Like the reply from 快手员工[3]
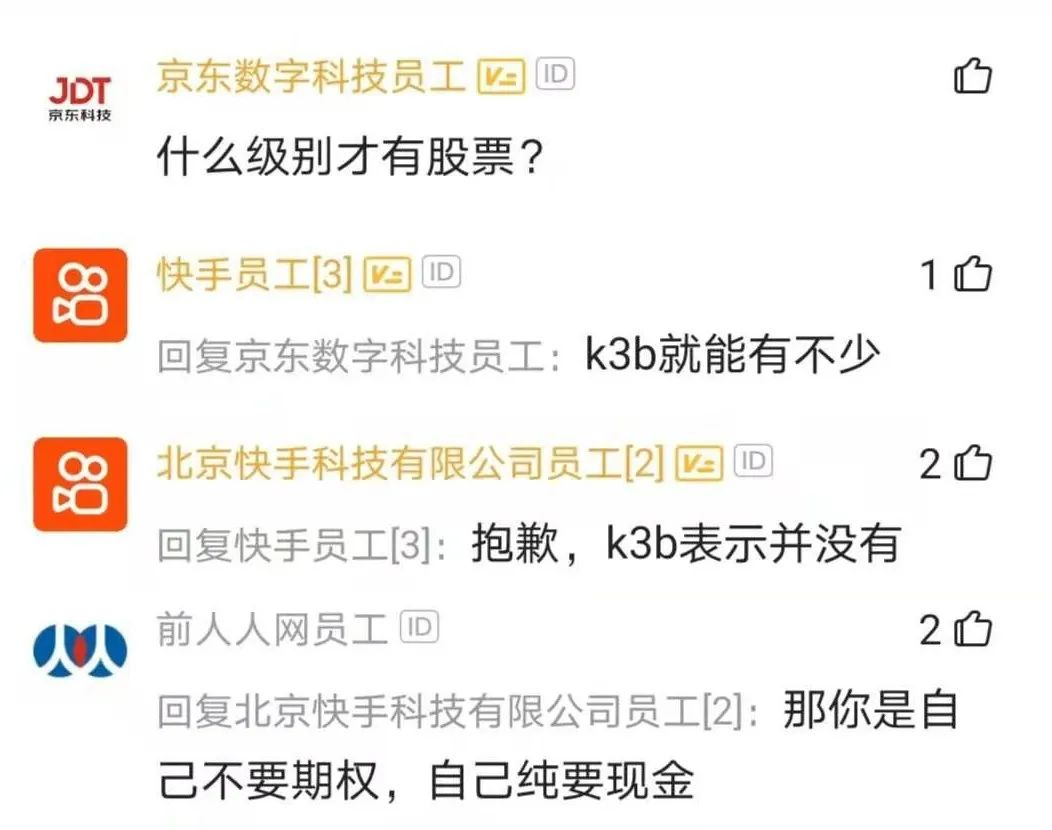The height and width of the screenshot is (830, 1052). tap(972, 274)
